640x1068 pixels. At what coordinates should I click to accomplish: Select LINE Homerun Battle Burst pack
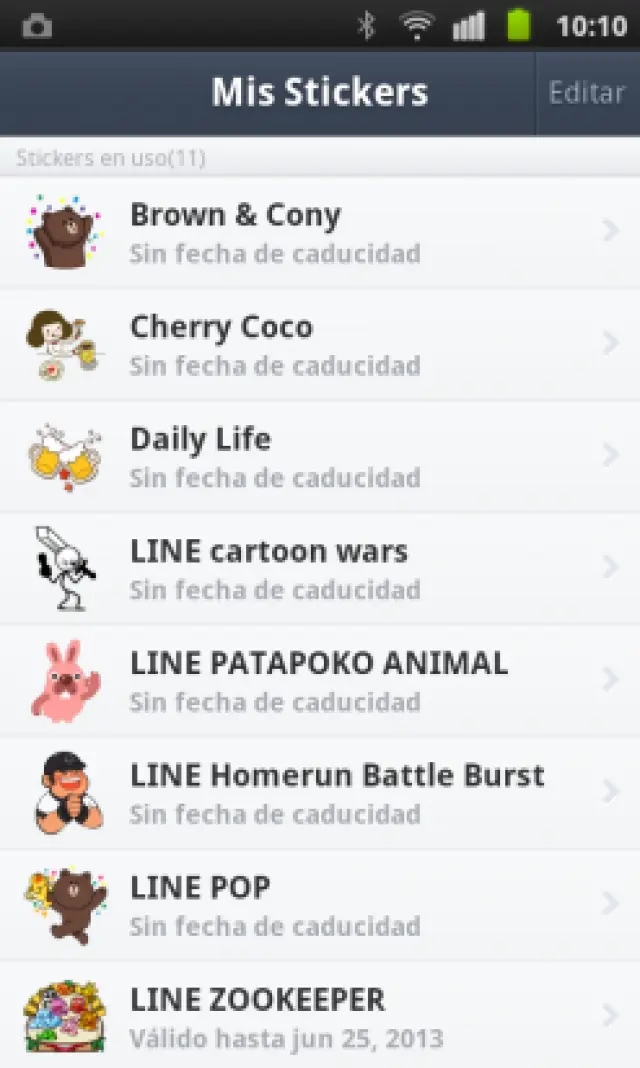pos(320,793)
